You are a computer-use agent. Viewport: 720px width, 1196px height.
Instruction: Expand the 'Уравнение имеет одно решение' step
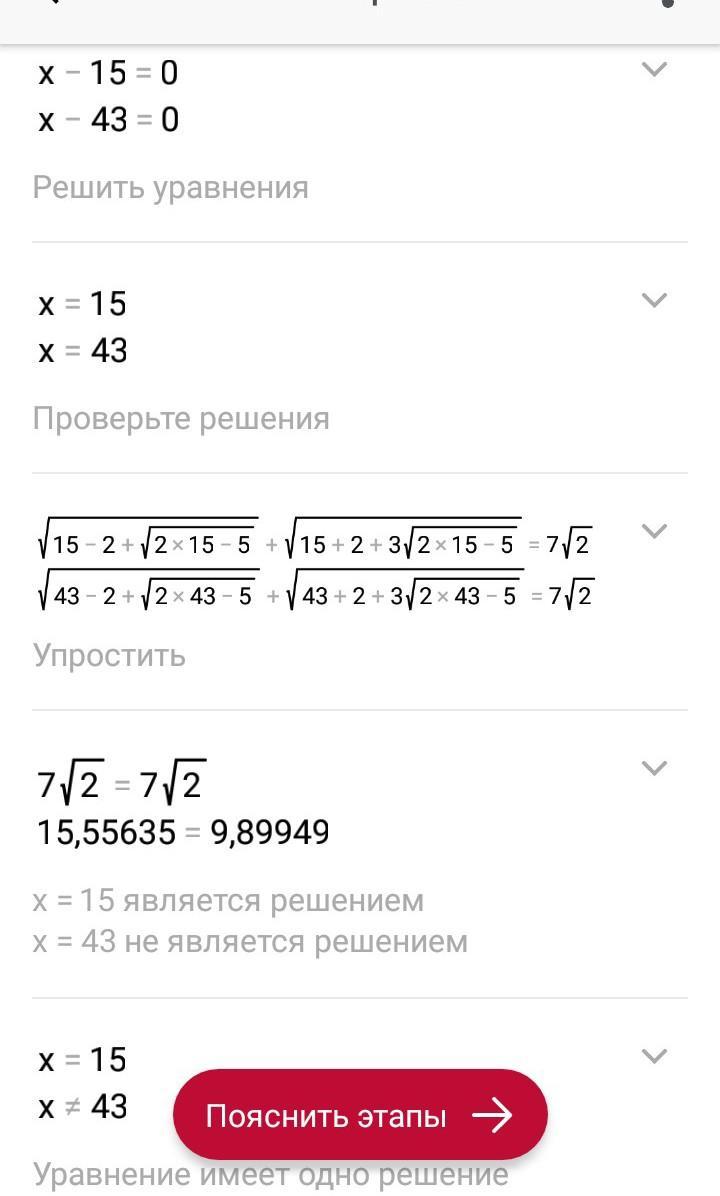point(653,1056)
